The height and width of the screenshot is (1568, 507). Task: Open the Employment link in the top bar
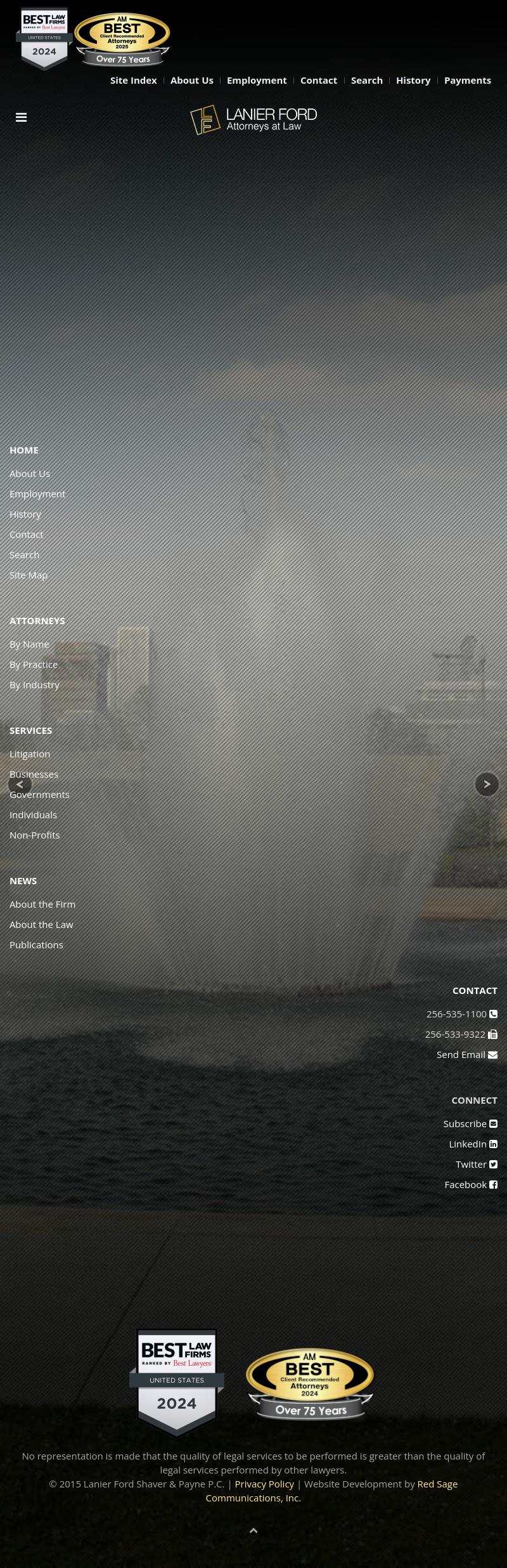[256, 81]
